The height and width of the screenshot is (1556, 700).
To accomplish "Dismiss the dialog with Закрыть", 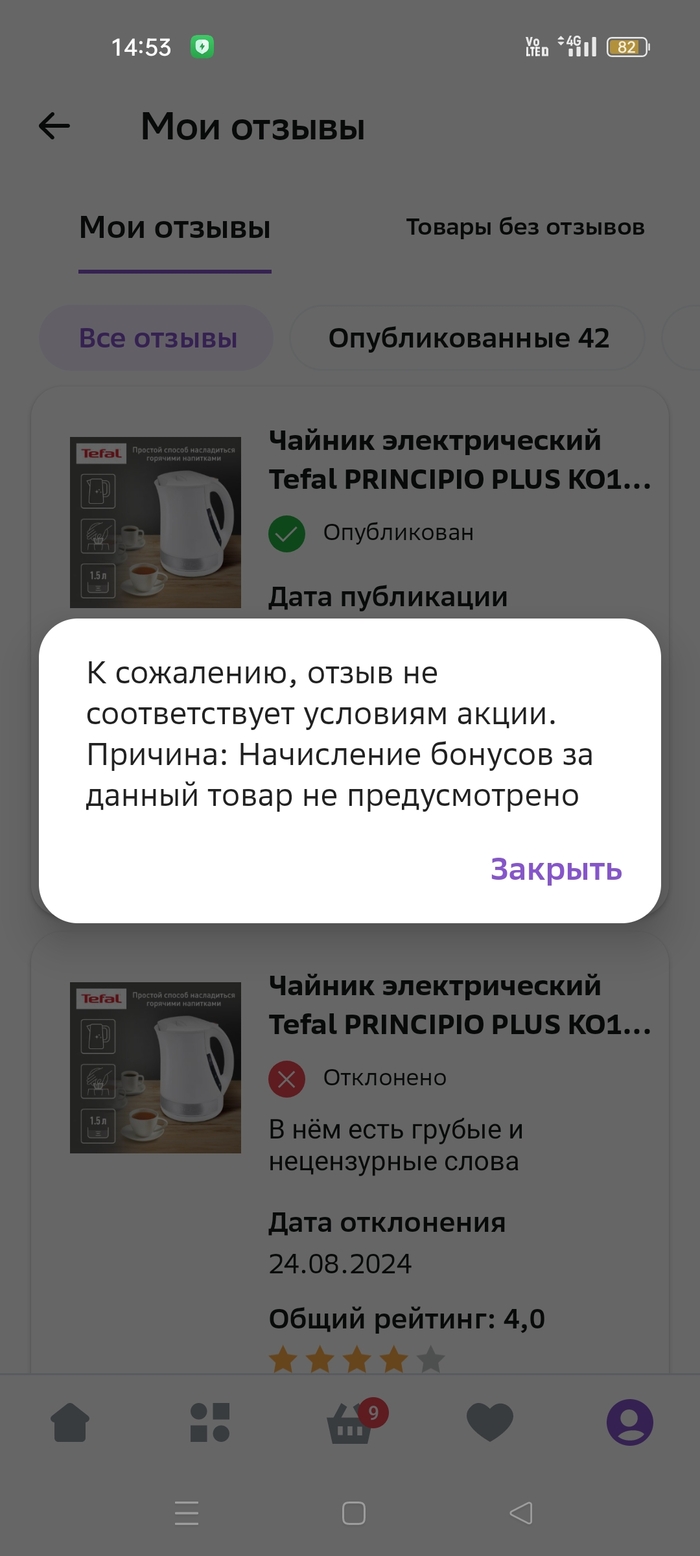I will [x=556, y=869].
